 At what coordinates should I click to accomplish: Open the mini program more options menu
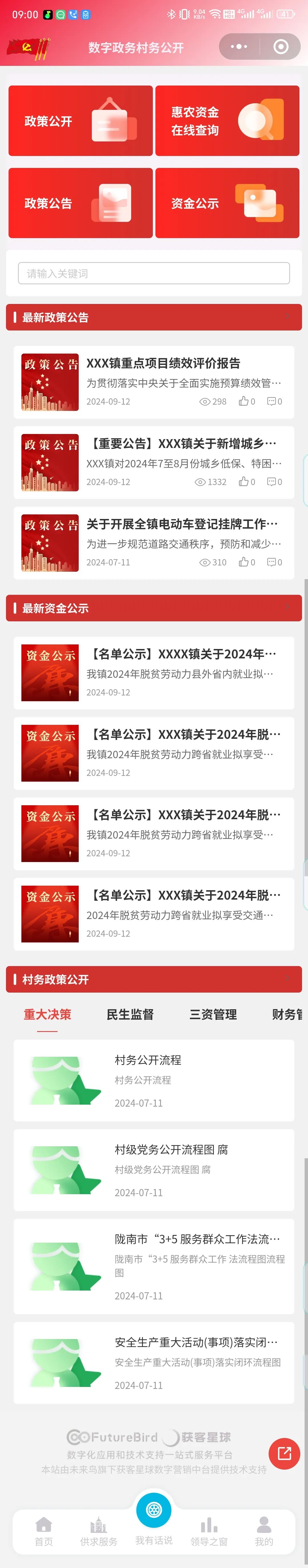point(239,47)
